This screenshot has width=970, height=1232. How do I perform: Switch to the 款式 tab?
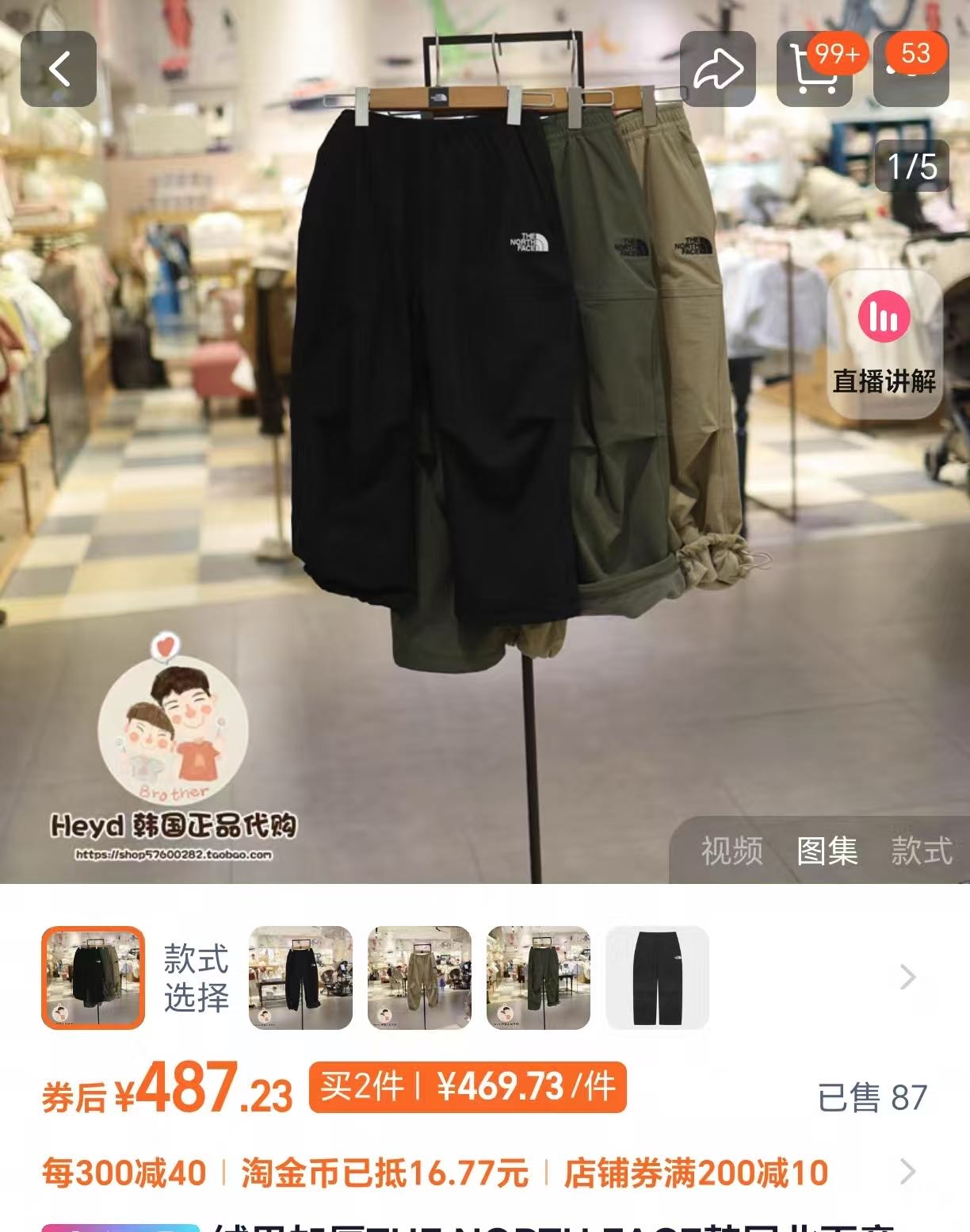point(922,851)
